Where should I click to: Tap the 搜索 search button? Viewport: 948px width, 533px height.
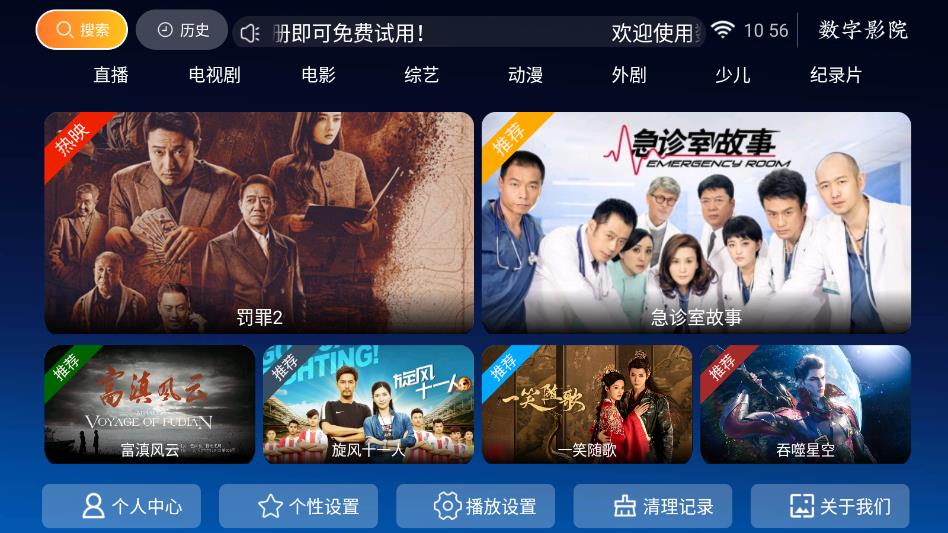coord(82,30)
